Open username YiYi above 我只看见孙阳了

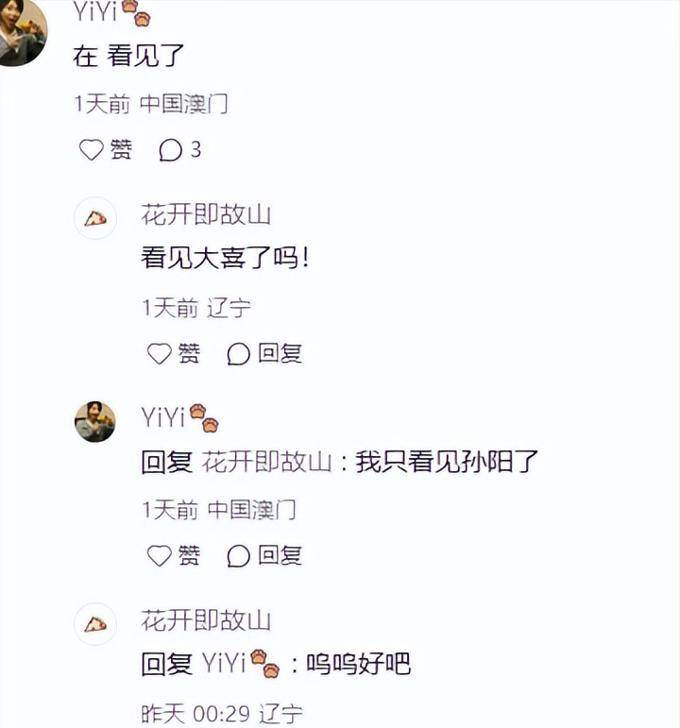pyautogui.click(x=163, y=417)
